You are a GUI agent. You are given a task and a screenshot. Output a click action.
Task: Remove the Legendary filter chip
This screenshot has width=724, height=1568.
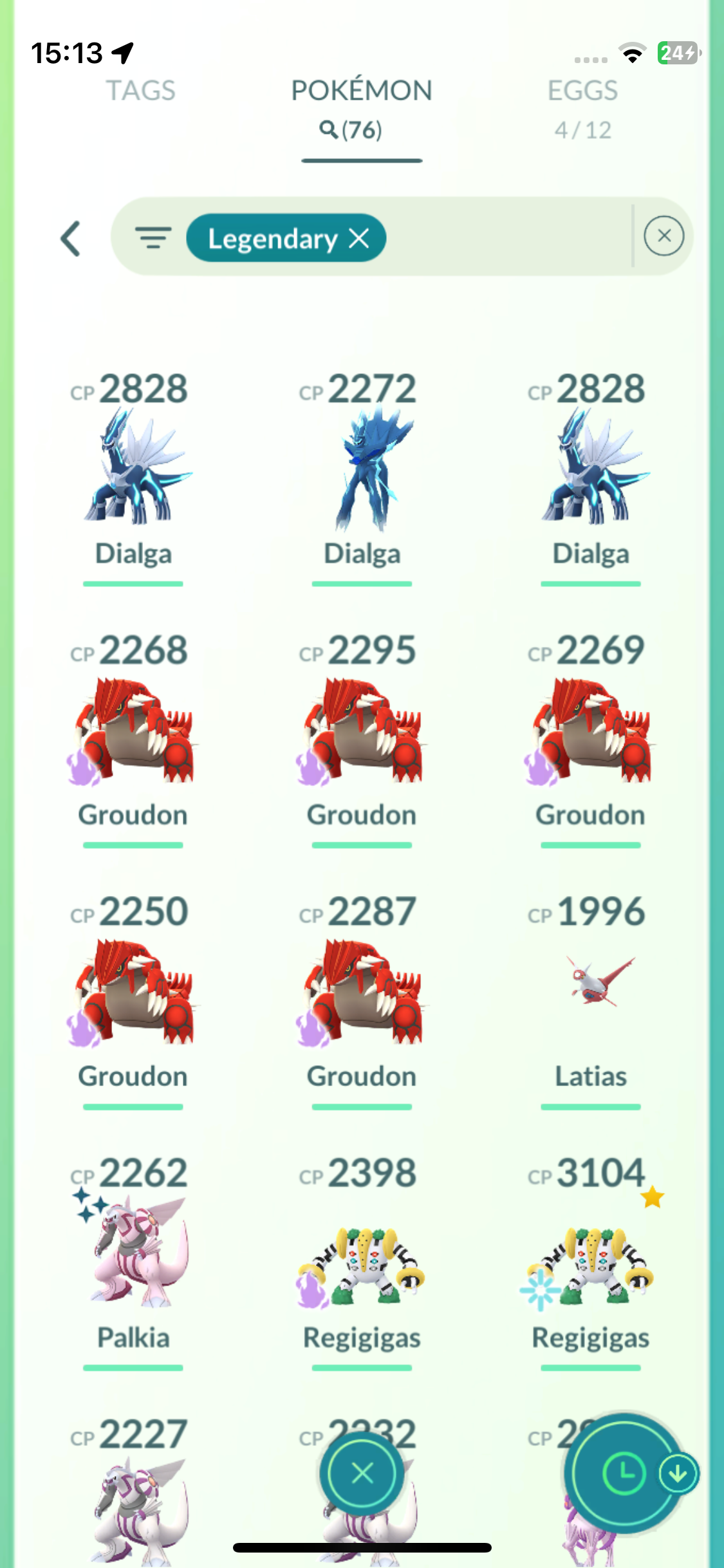[x=359, y=238]
